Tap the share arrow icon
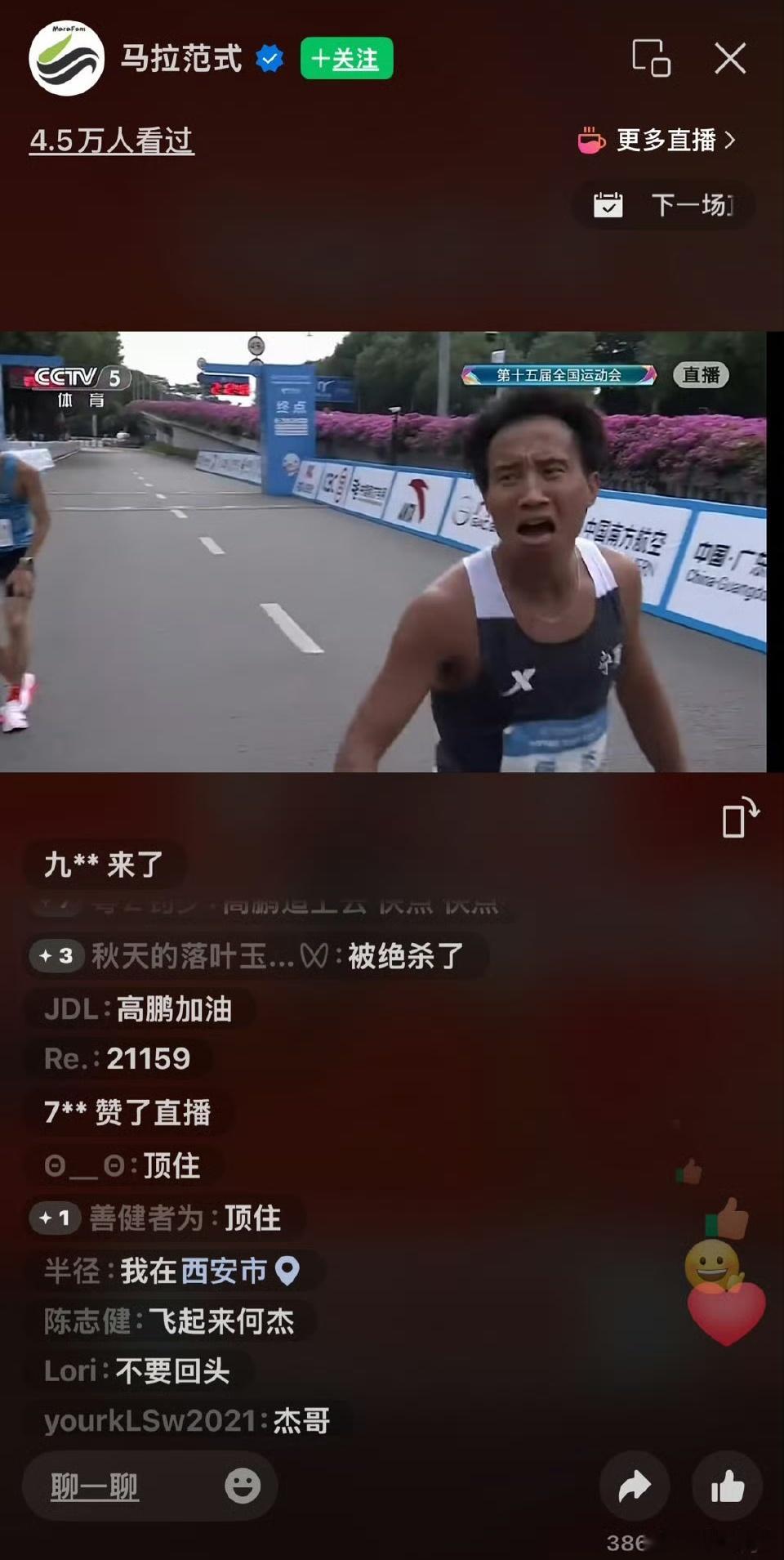Screen dimensions: 784x1560 [x=635, y=1485]
